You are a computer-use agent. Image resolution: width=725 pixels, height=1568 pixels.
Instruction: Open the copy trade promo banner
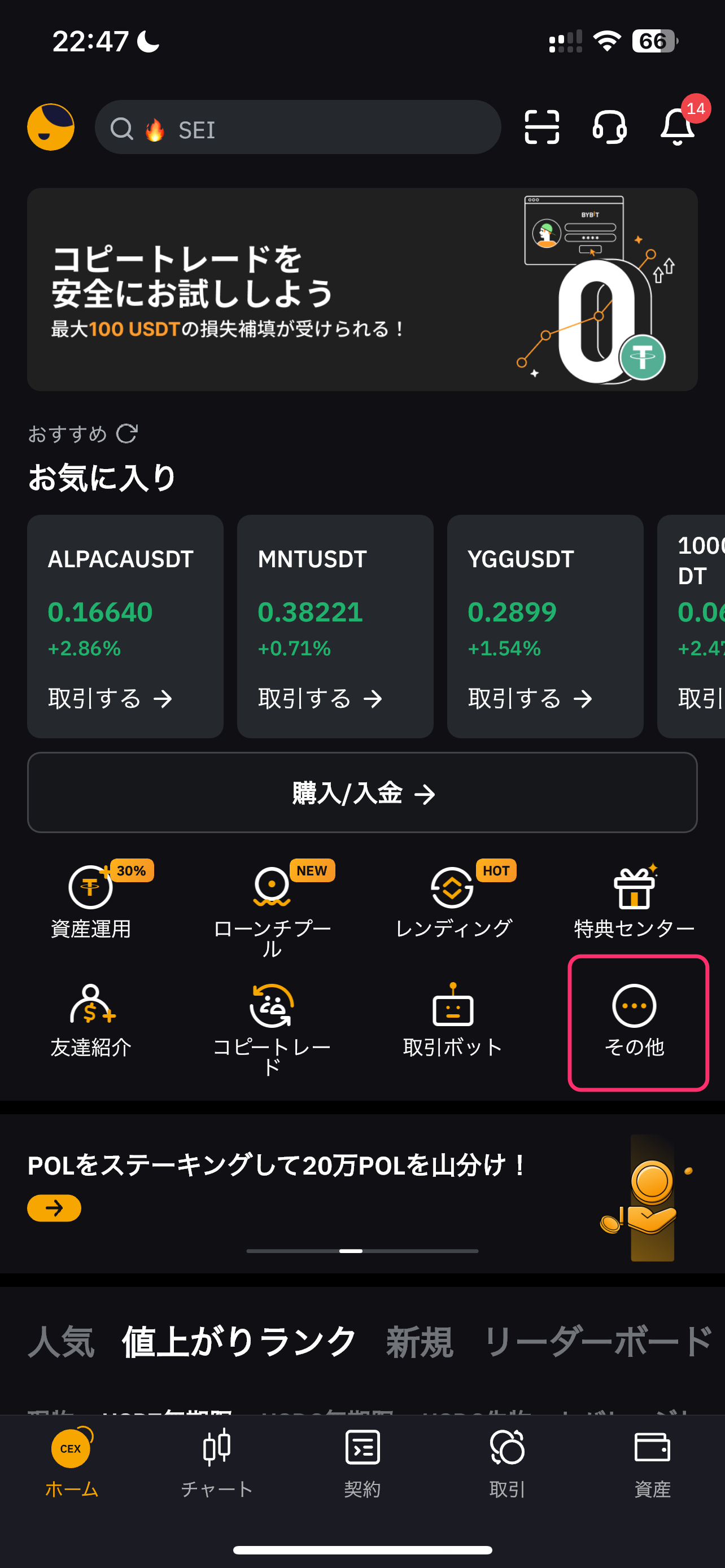(362, 289)
